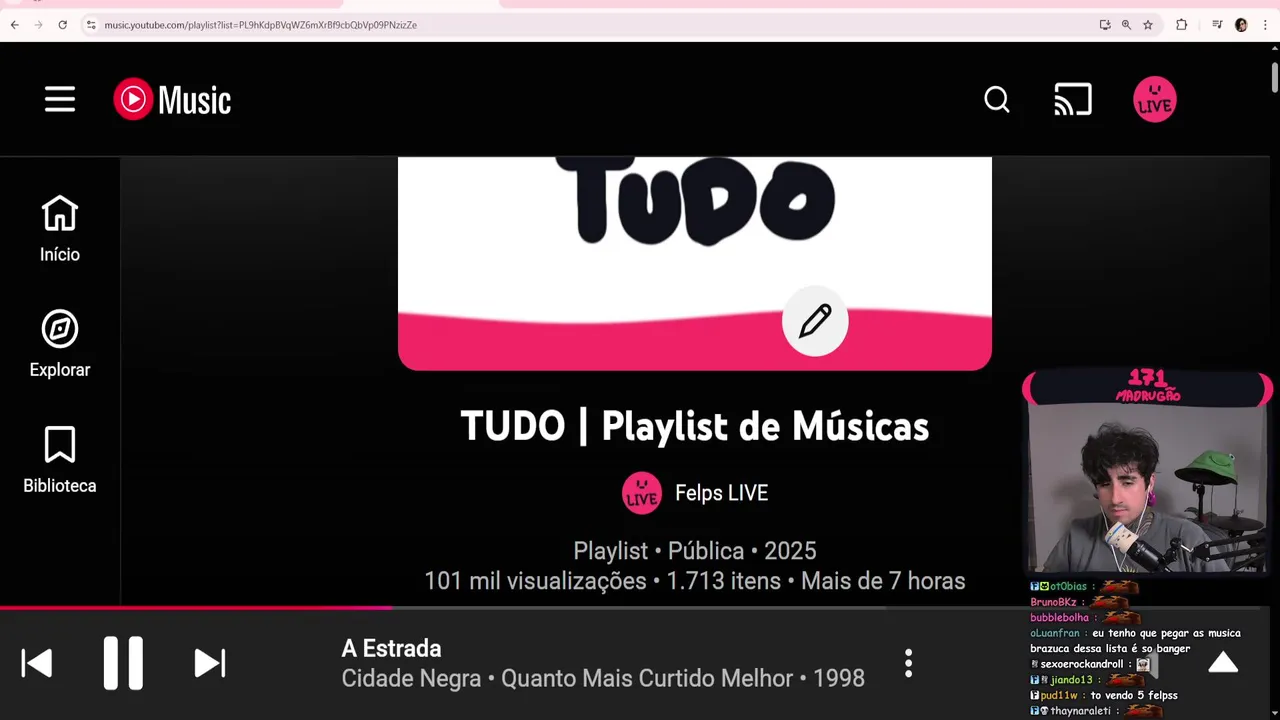Skip to the previous track
The image size is (1280, 720).
(37, 663)
